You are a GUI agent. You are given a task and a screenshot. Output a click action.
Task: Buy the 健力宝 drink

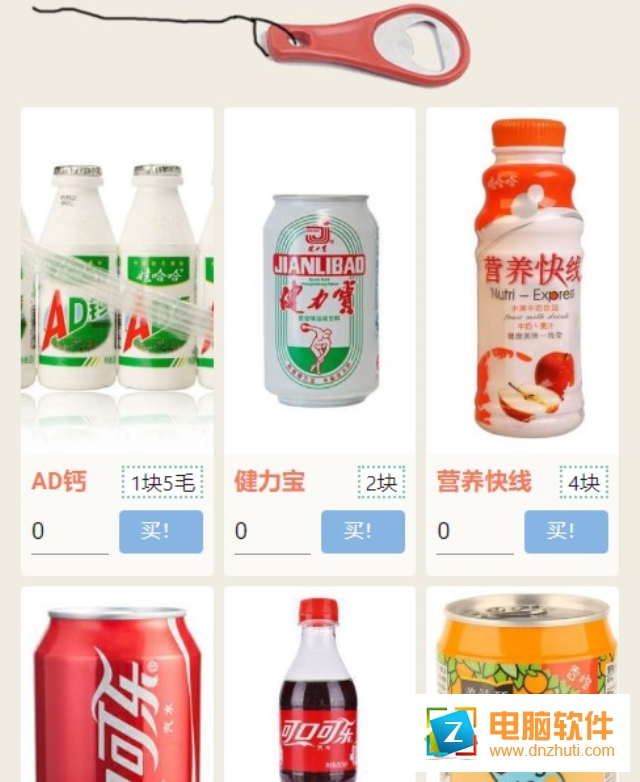[x=362, y=531]
